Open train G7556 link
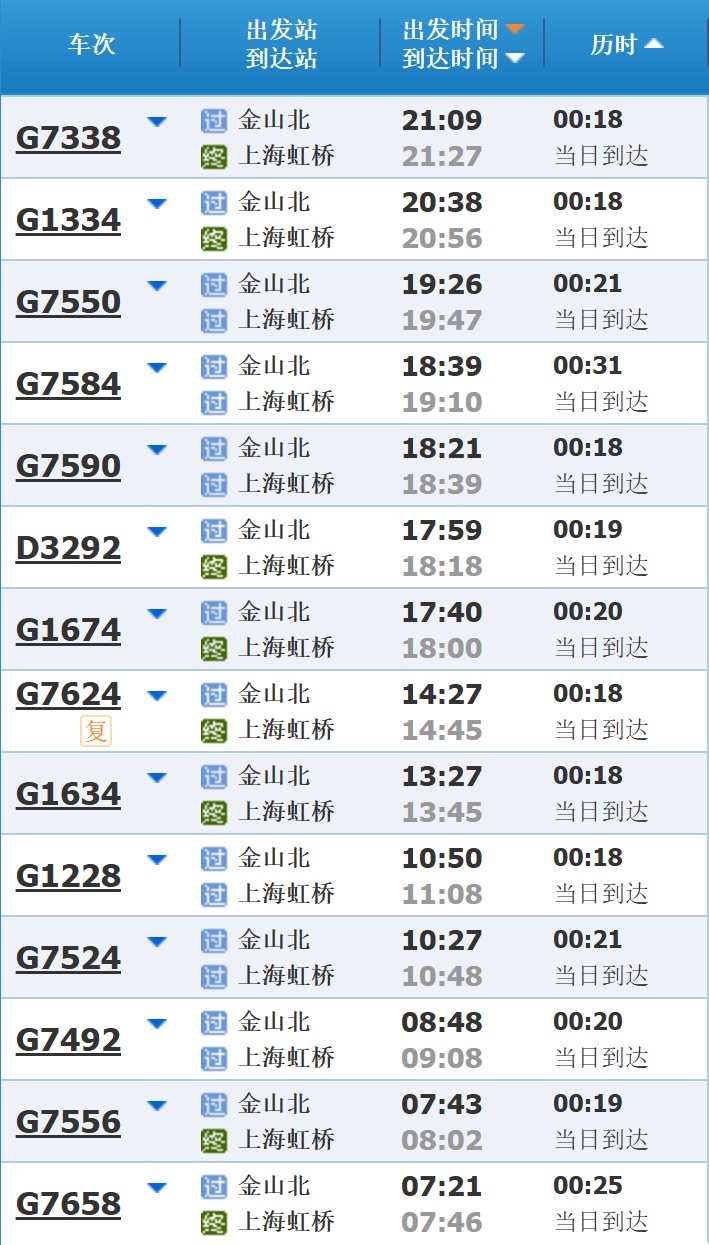 [68, 1121]
